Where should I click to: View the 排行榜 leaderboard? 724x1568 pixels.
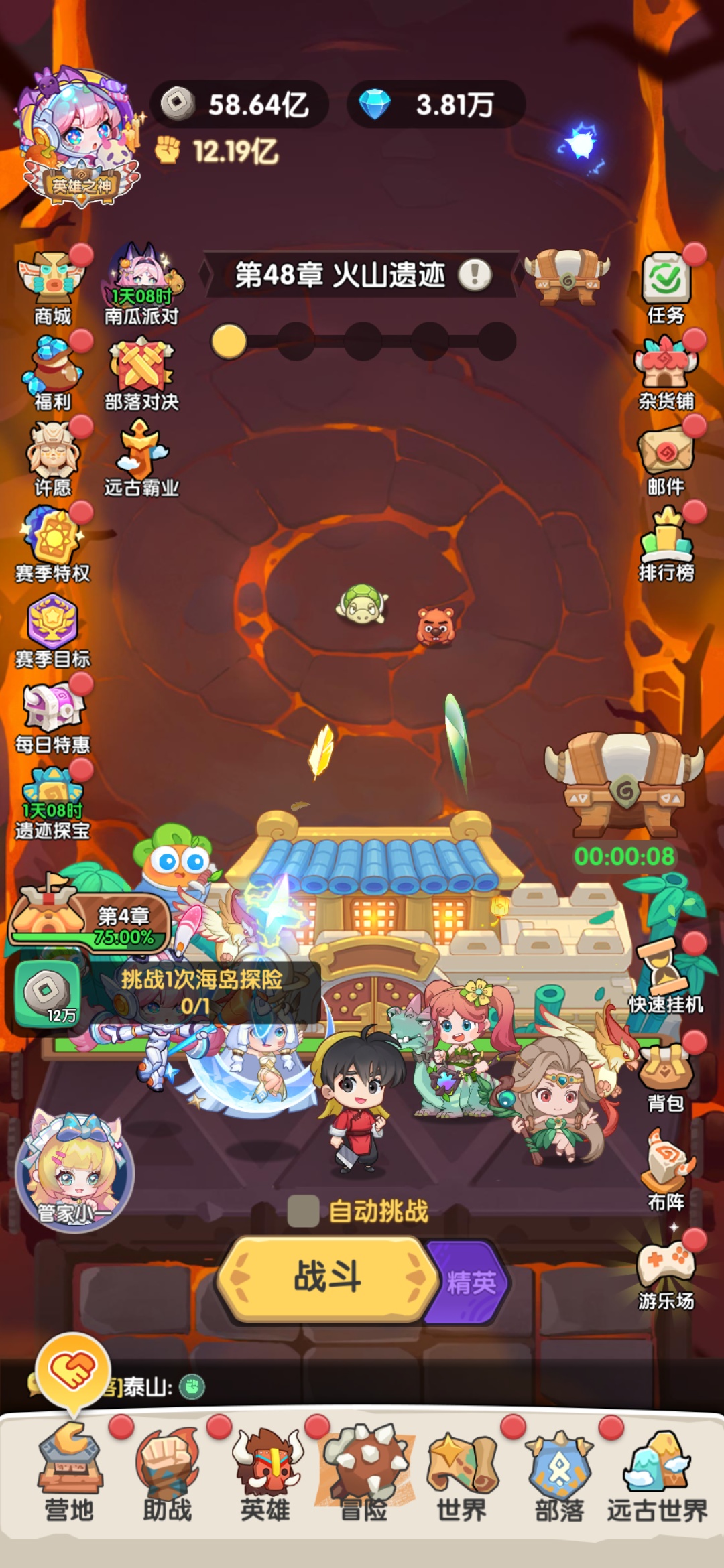tap(666, 544)
